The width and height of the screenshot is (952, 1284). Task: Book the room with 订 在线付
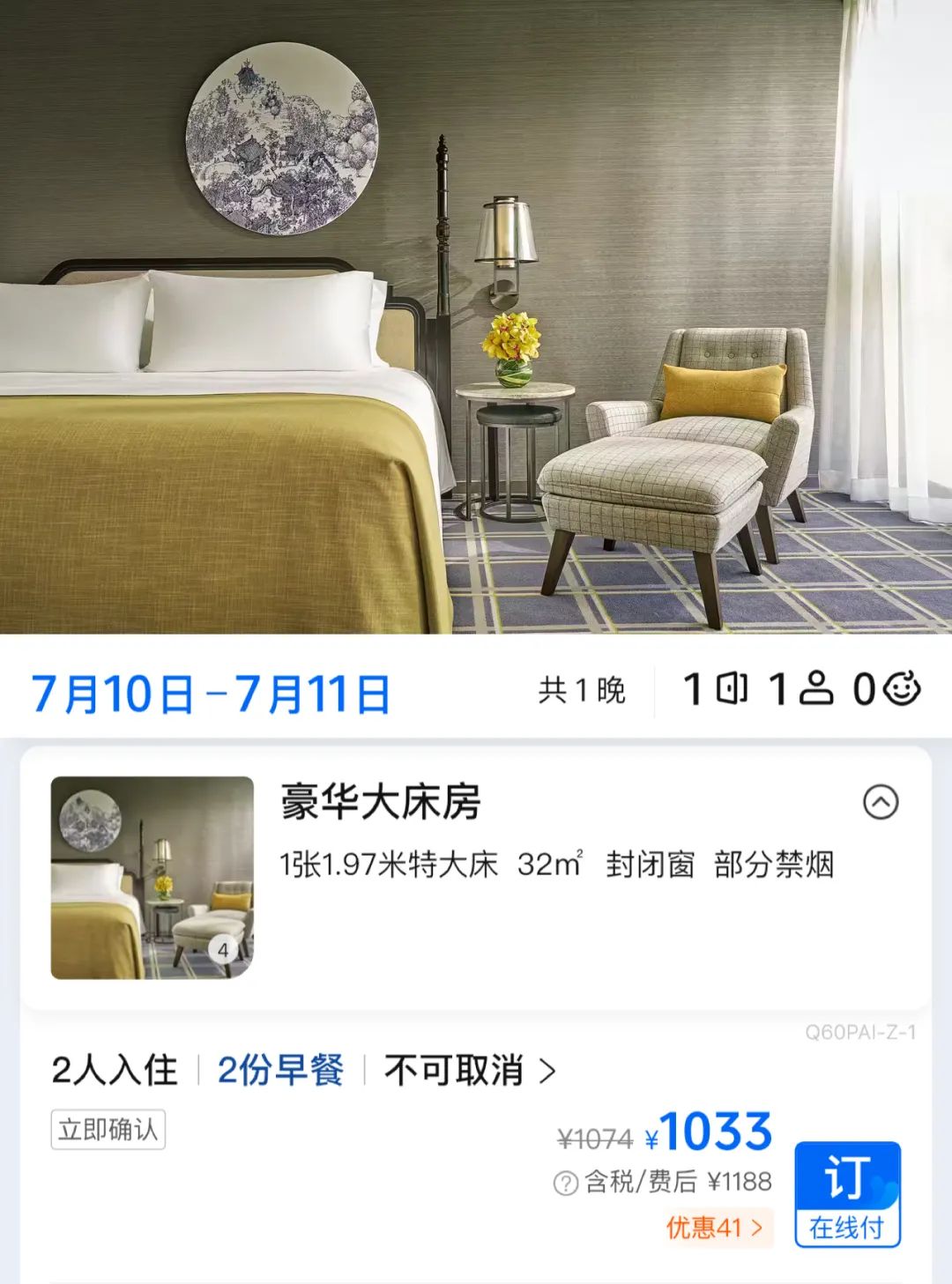point(847,1194)
